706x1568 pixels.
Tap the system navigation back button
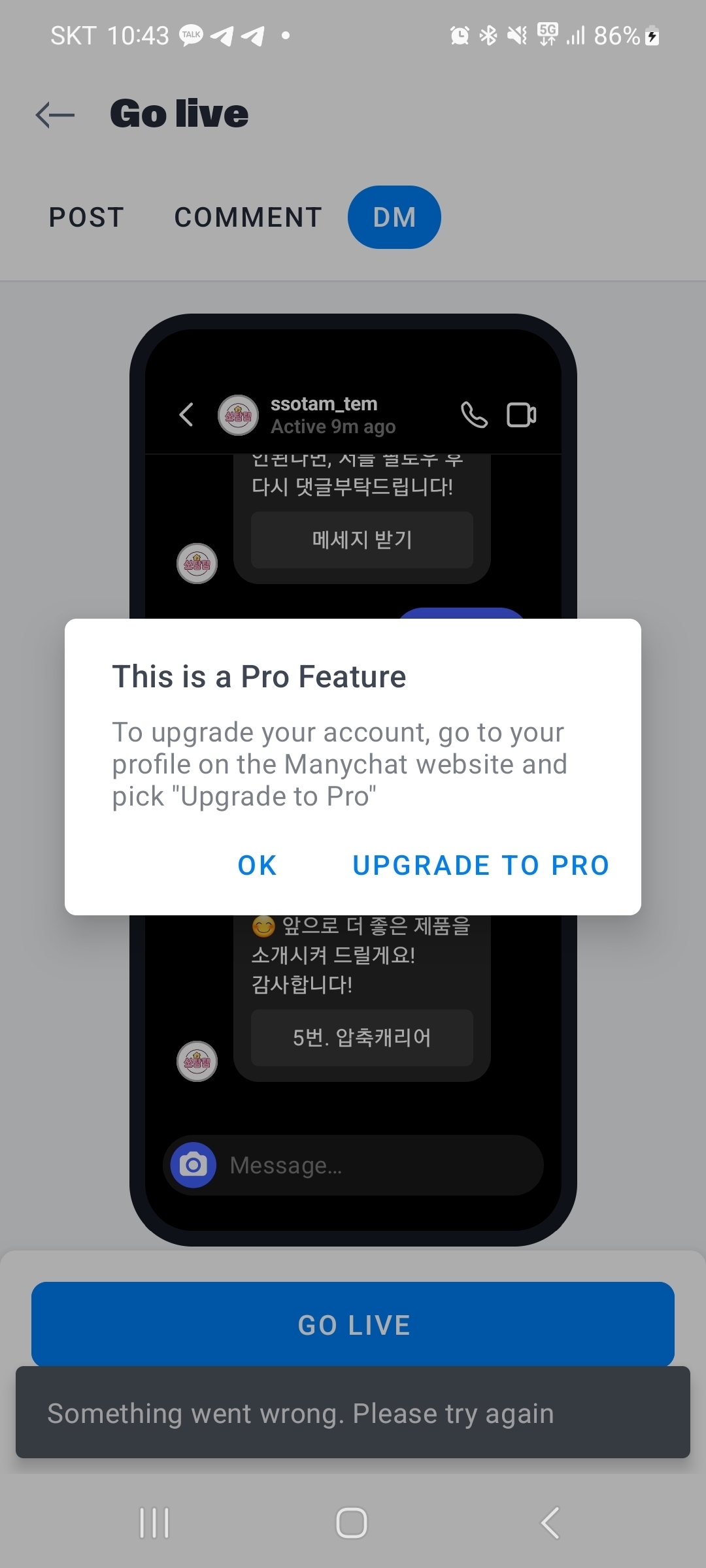(550, 1523)
